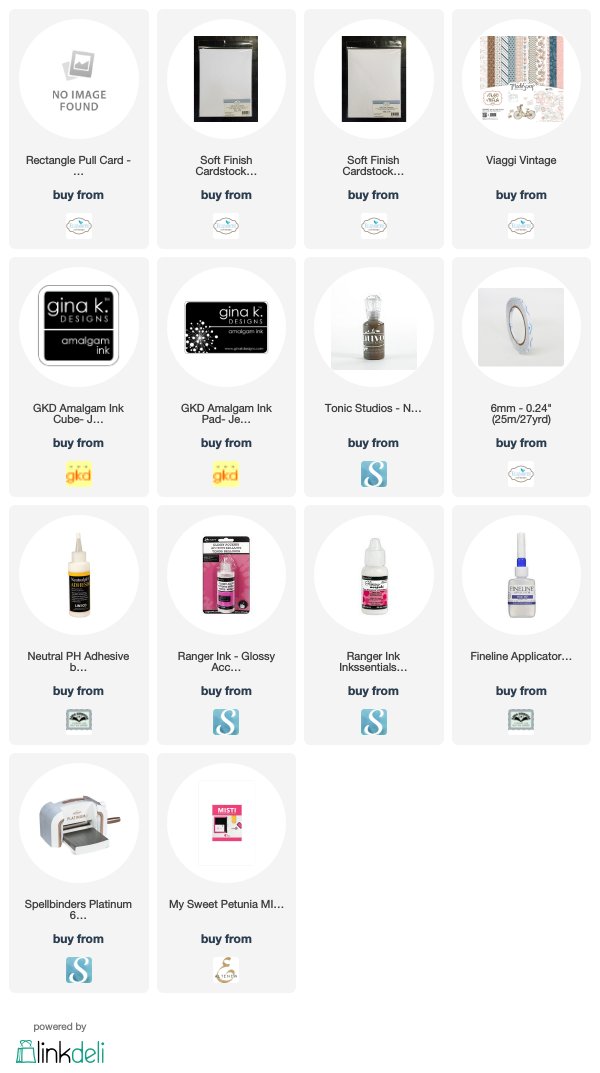
Task: Tap the store logo under My Sweet Petunia
Action: [x=226, y=970]
